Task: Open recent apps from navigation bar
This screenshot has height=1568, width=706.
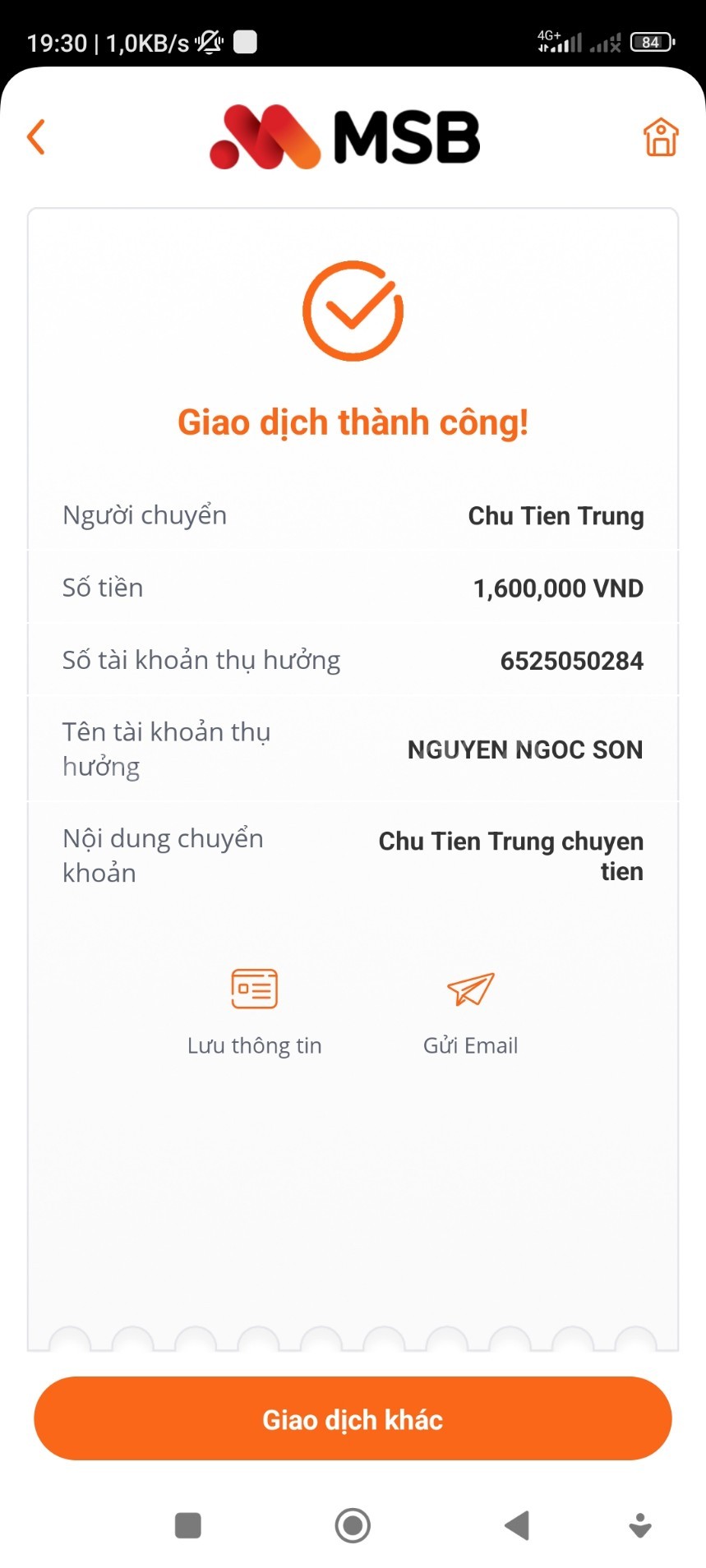Action: (x=188, y=1526)
